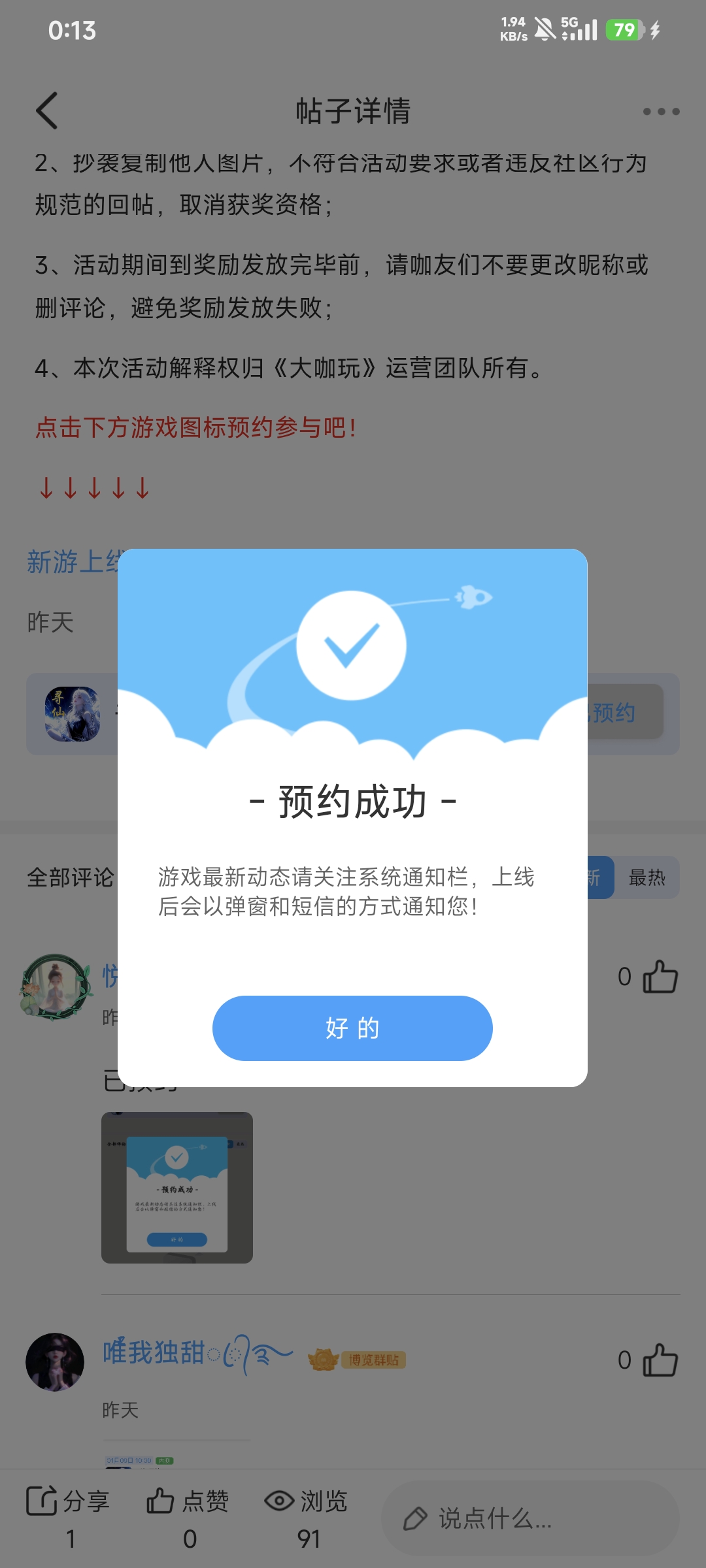This screenshot has width=706, height=1568.
Task: Tap the 说点什么 comment input box
Action: 530,1518
